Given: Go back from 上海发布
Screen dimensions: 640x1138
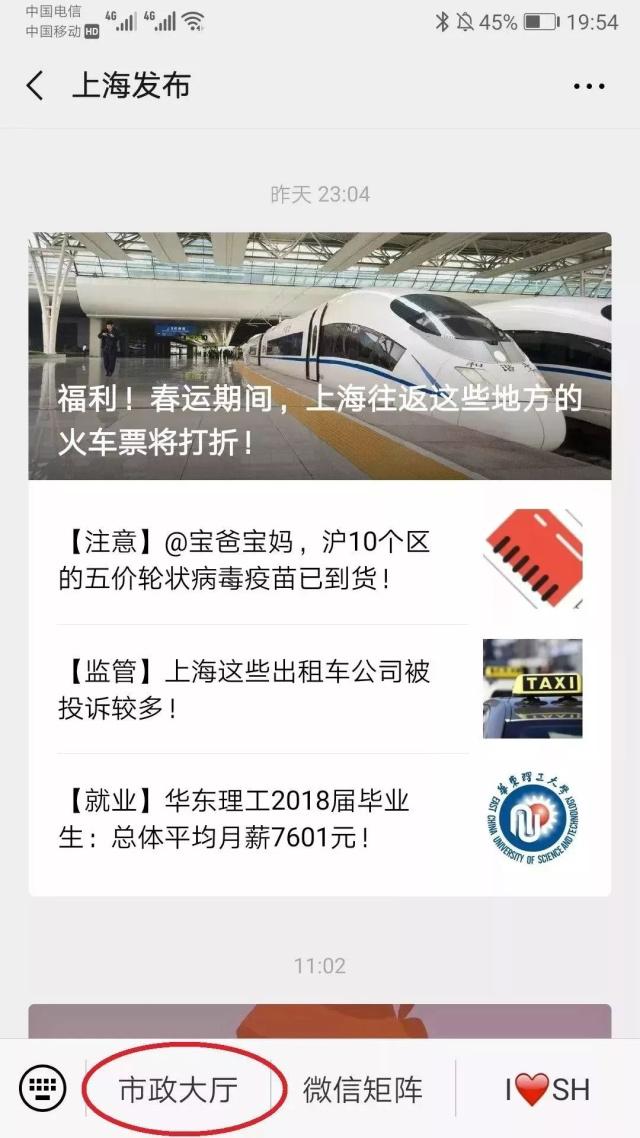Looking at the screenshot, I should (35, 86).
